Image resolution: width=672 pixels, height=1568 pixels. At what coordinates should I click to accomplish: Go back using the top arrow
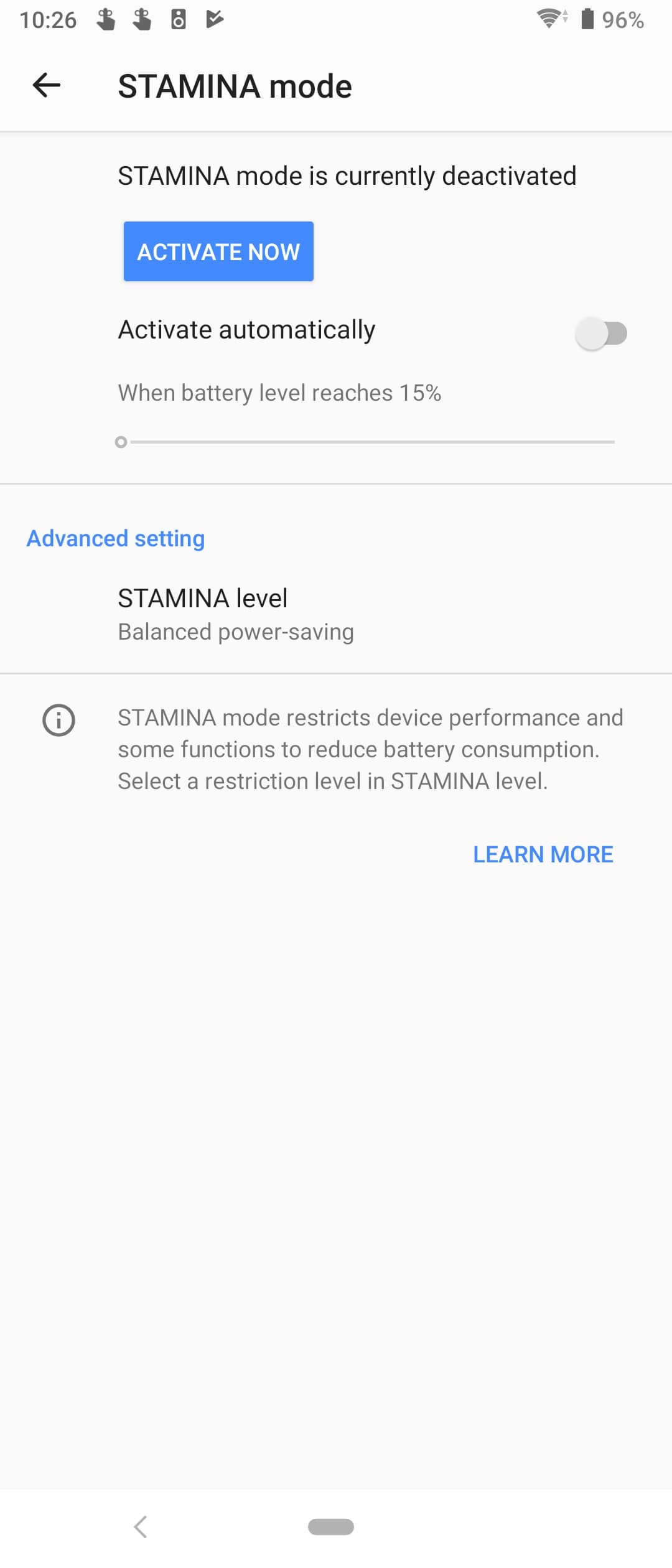point(47,86)
